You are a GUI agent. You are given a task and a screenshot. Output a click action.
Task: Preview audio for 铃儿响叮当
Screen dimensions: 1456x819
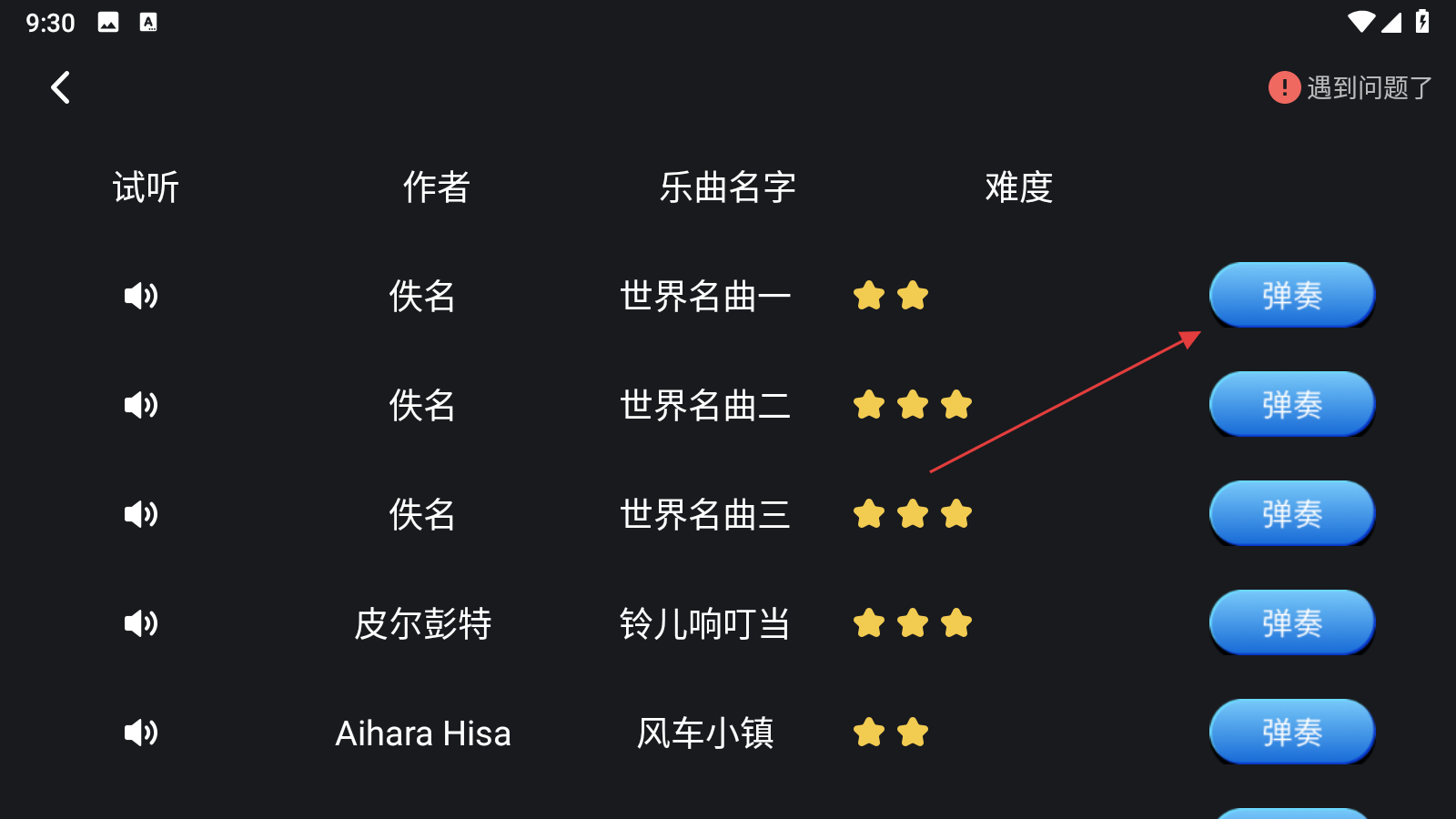(141, 623)
